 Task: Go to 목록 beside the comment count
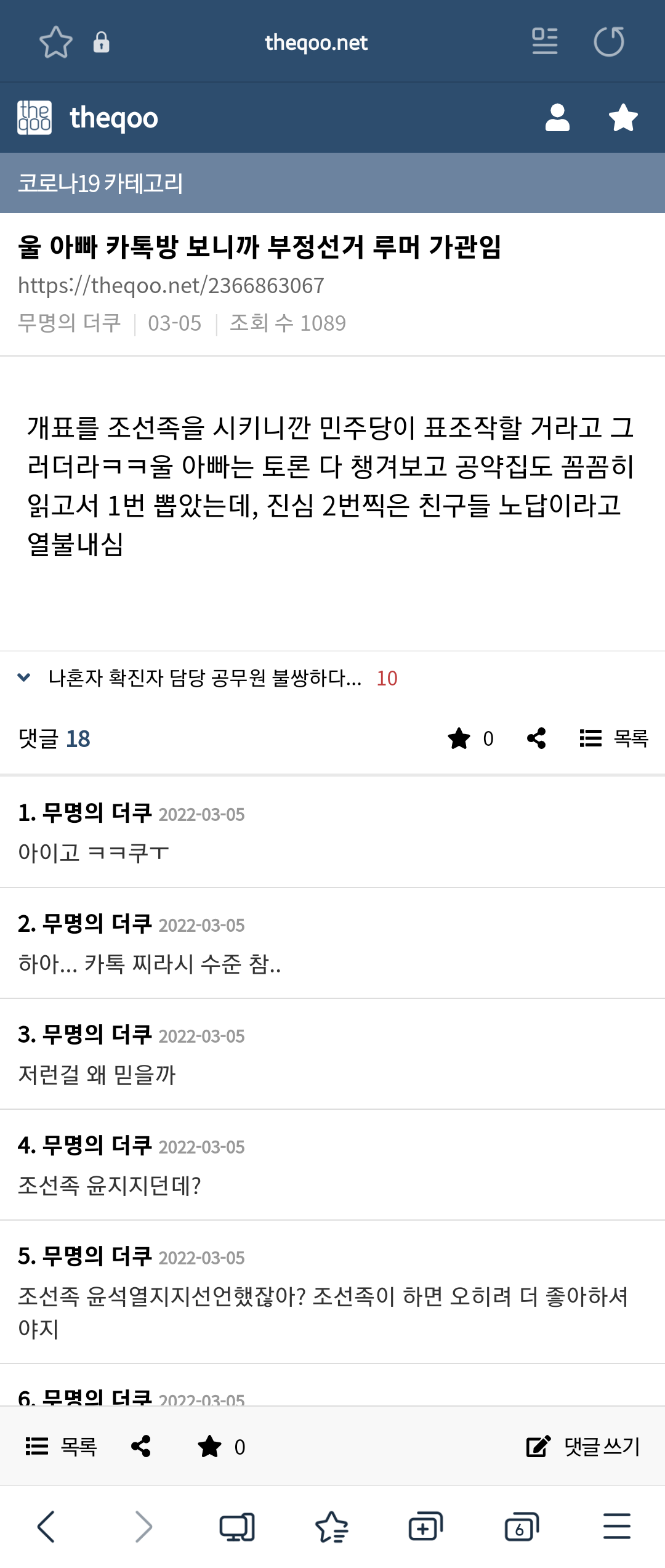point(614,738)
